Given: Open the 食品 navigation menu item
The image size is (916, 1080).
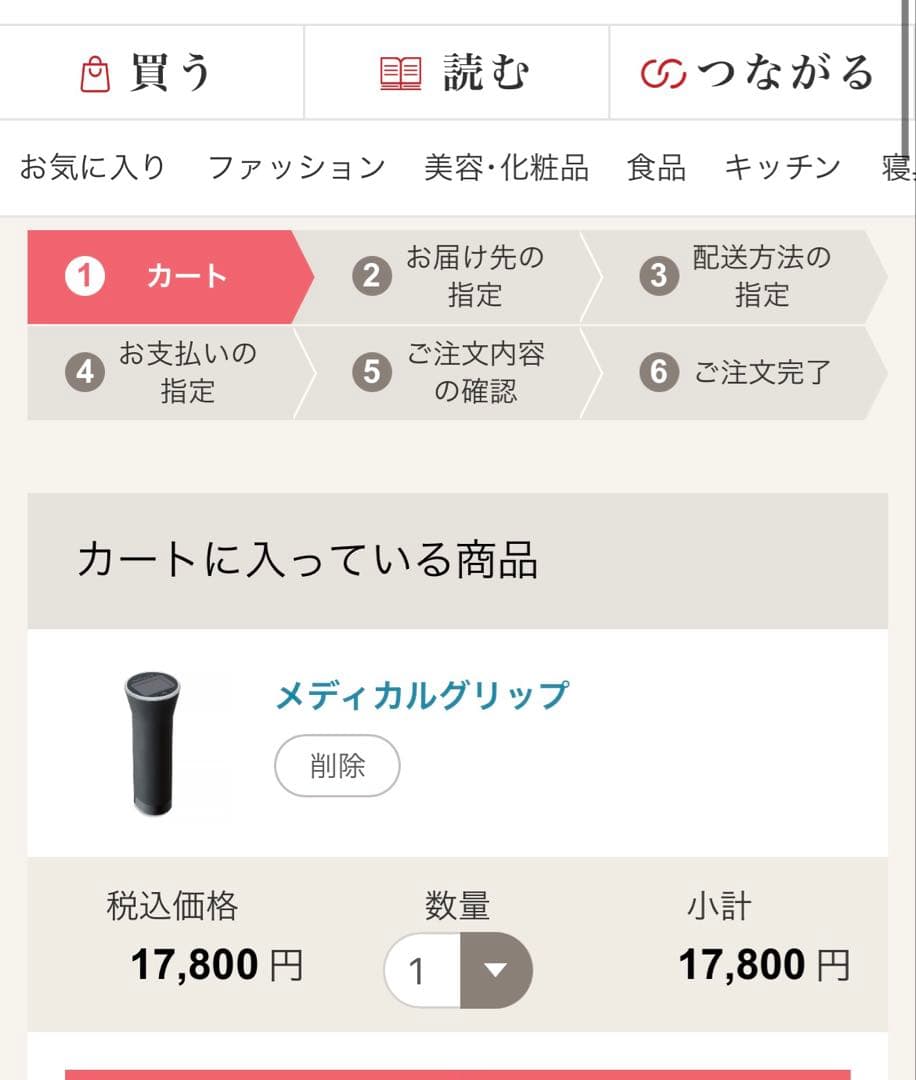Looking at the screenshot, I should pos(655,168).
